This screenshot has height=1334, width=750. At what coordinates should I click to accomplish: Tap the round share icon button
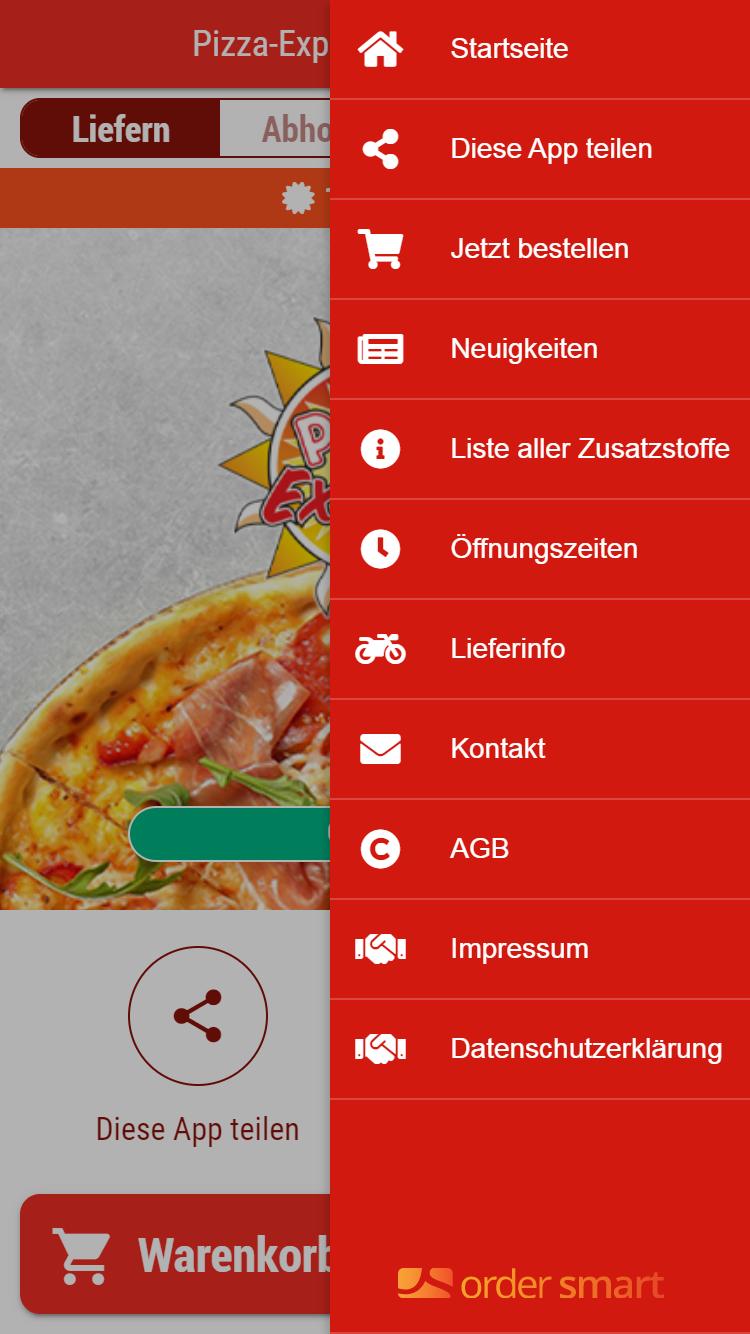coord(197,1016)
